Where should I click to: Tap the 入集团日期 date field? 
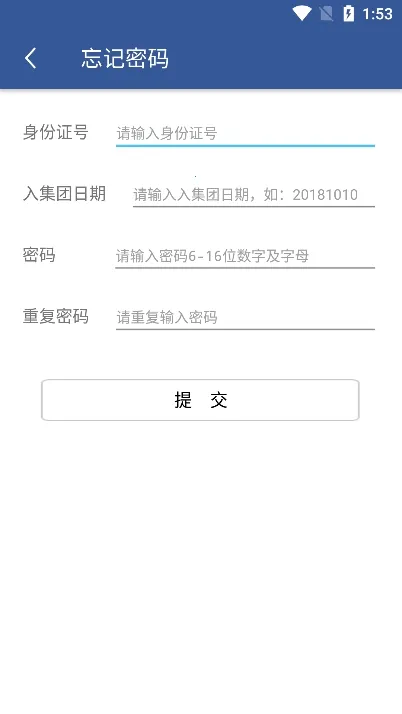254,194
